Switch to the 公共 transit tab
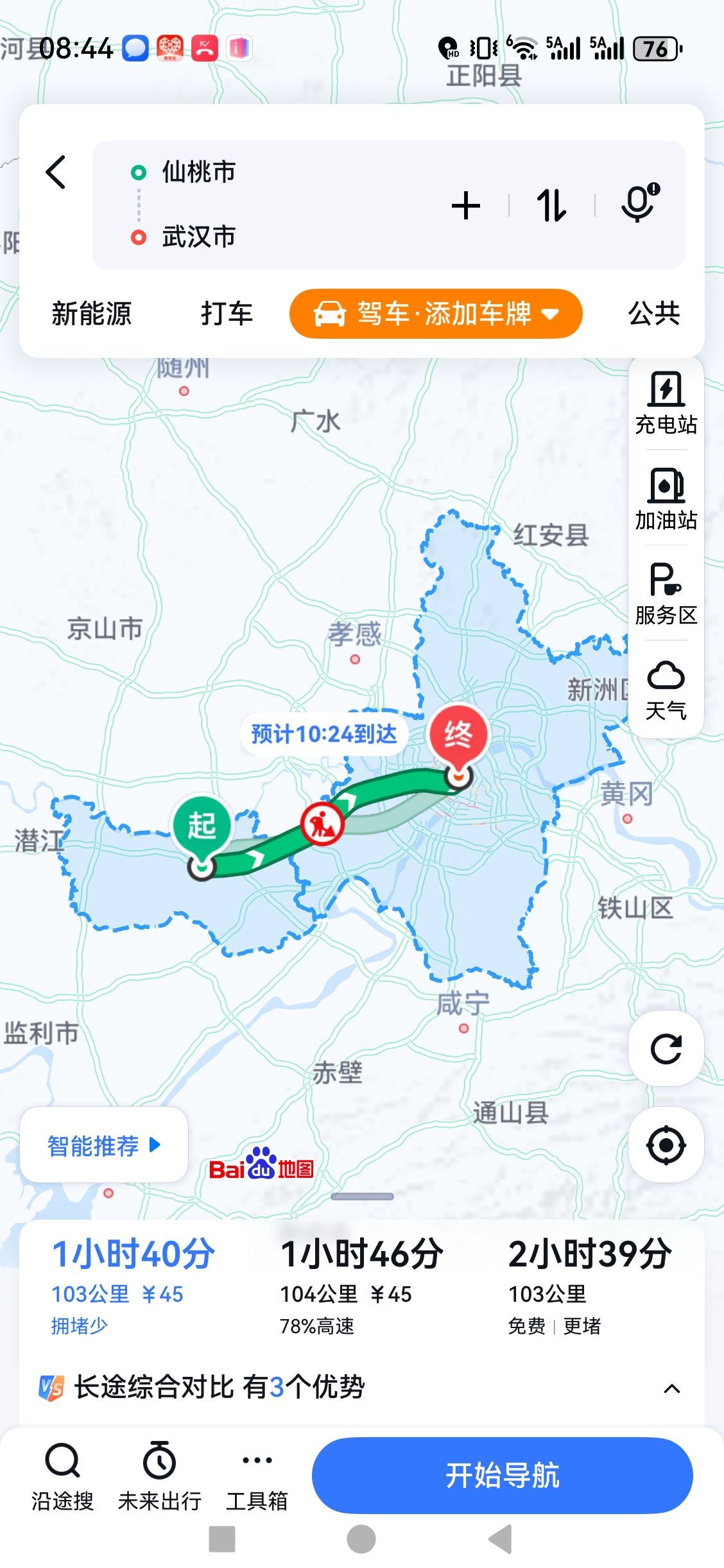The image size is (724, 1568). [653, 314]
